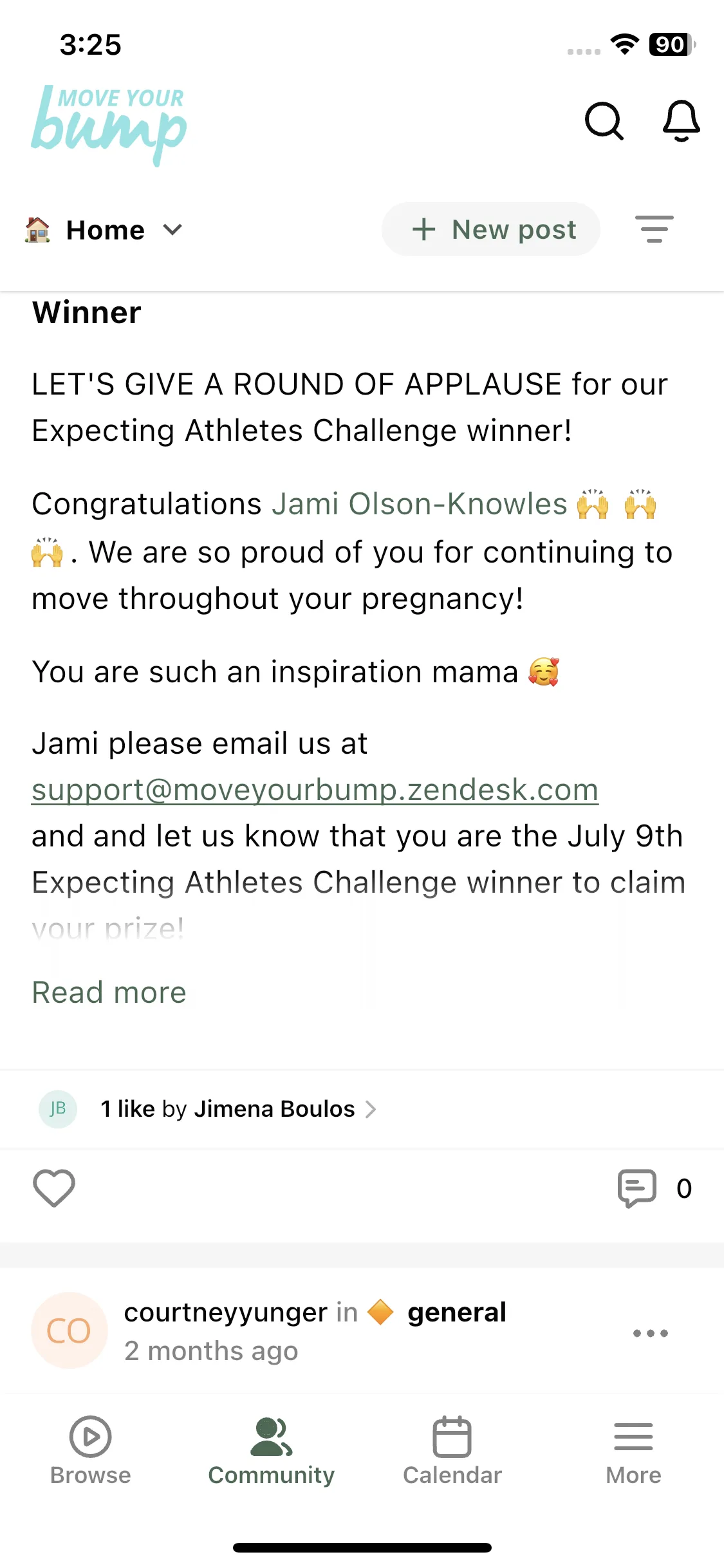724x1568 pixels.
Task: Select the Community tab
Action: [271, 1451]
